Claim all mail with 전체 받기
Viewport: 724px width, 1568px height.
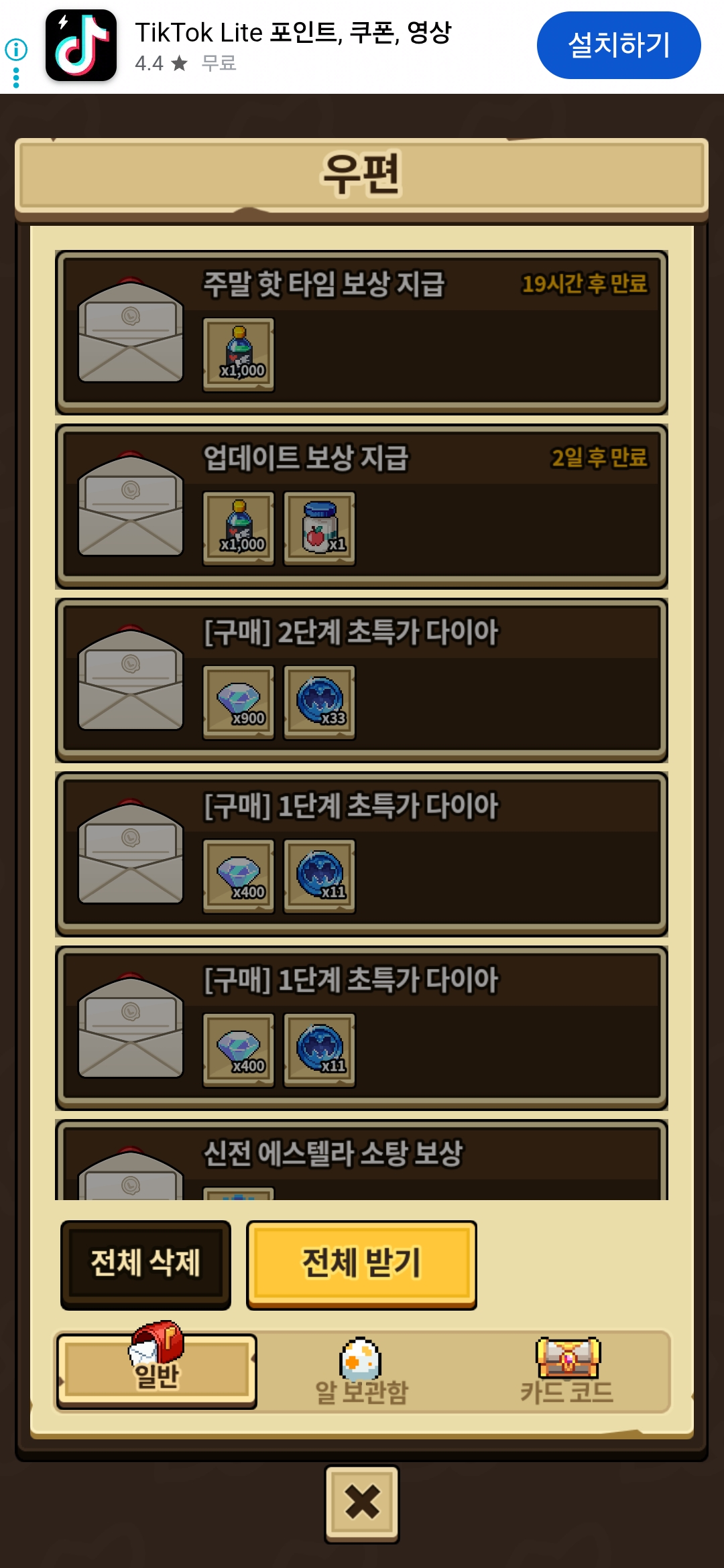pyautogui.click(x=361, y=1264)
